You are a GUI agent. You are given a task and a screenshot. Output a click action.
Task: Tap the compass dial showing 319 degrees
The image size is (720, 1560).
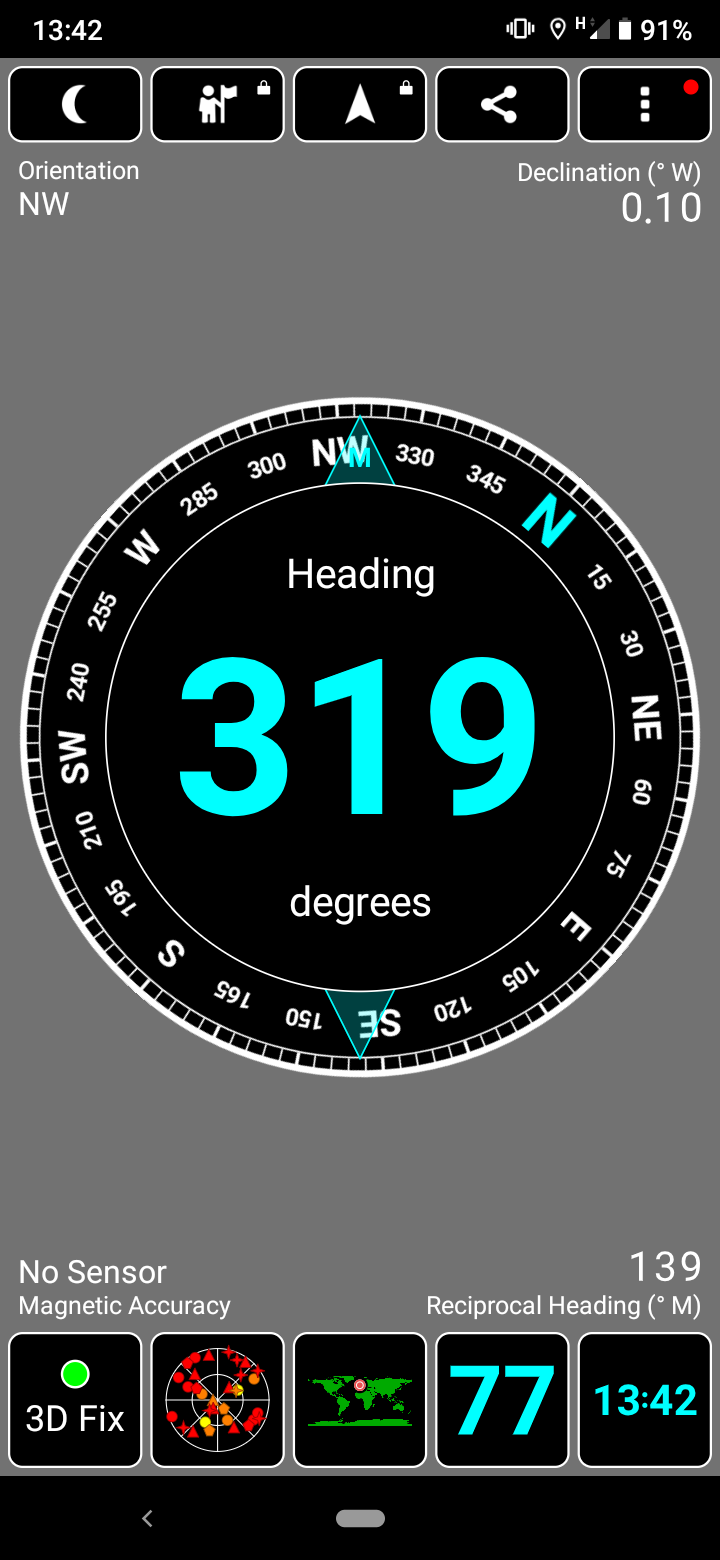(x=360, y=737)
